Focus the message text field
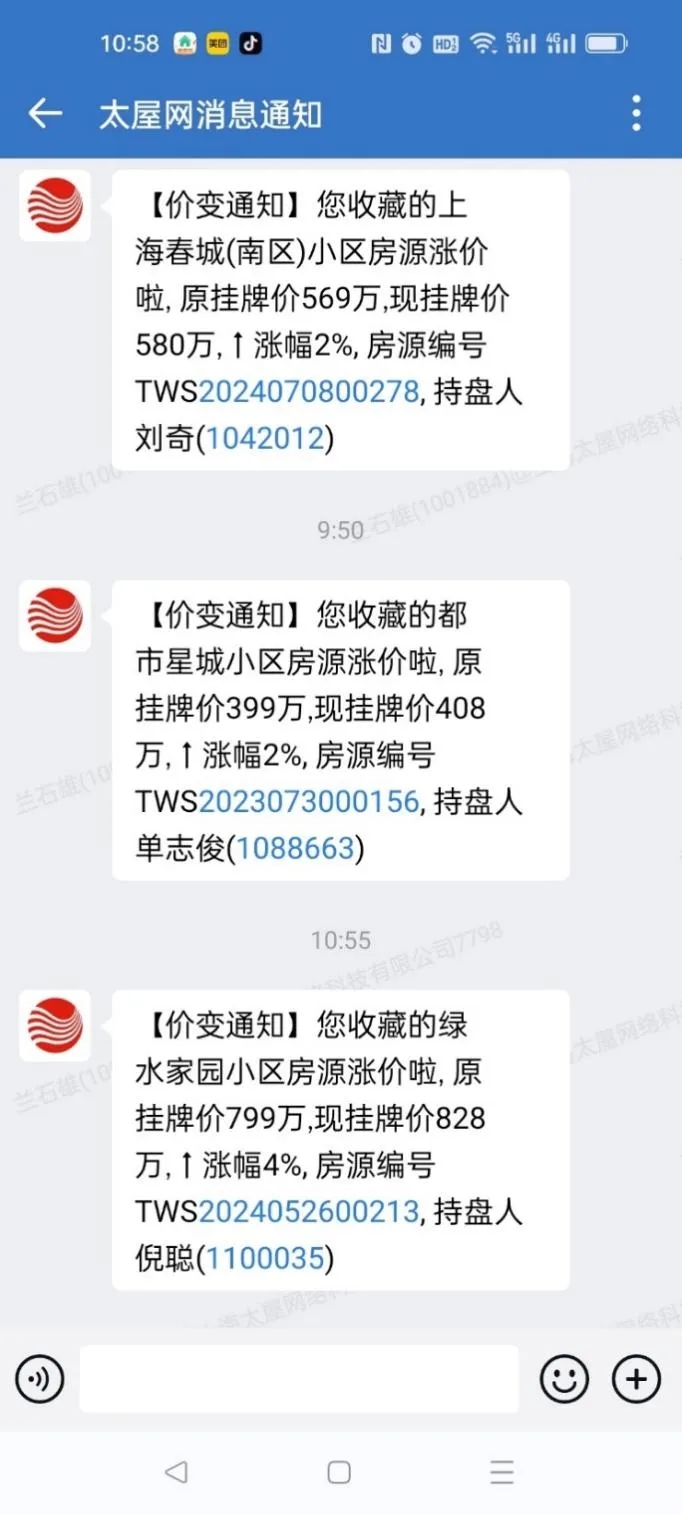The image size is (682, 1514). coord(299,1379)
